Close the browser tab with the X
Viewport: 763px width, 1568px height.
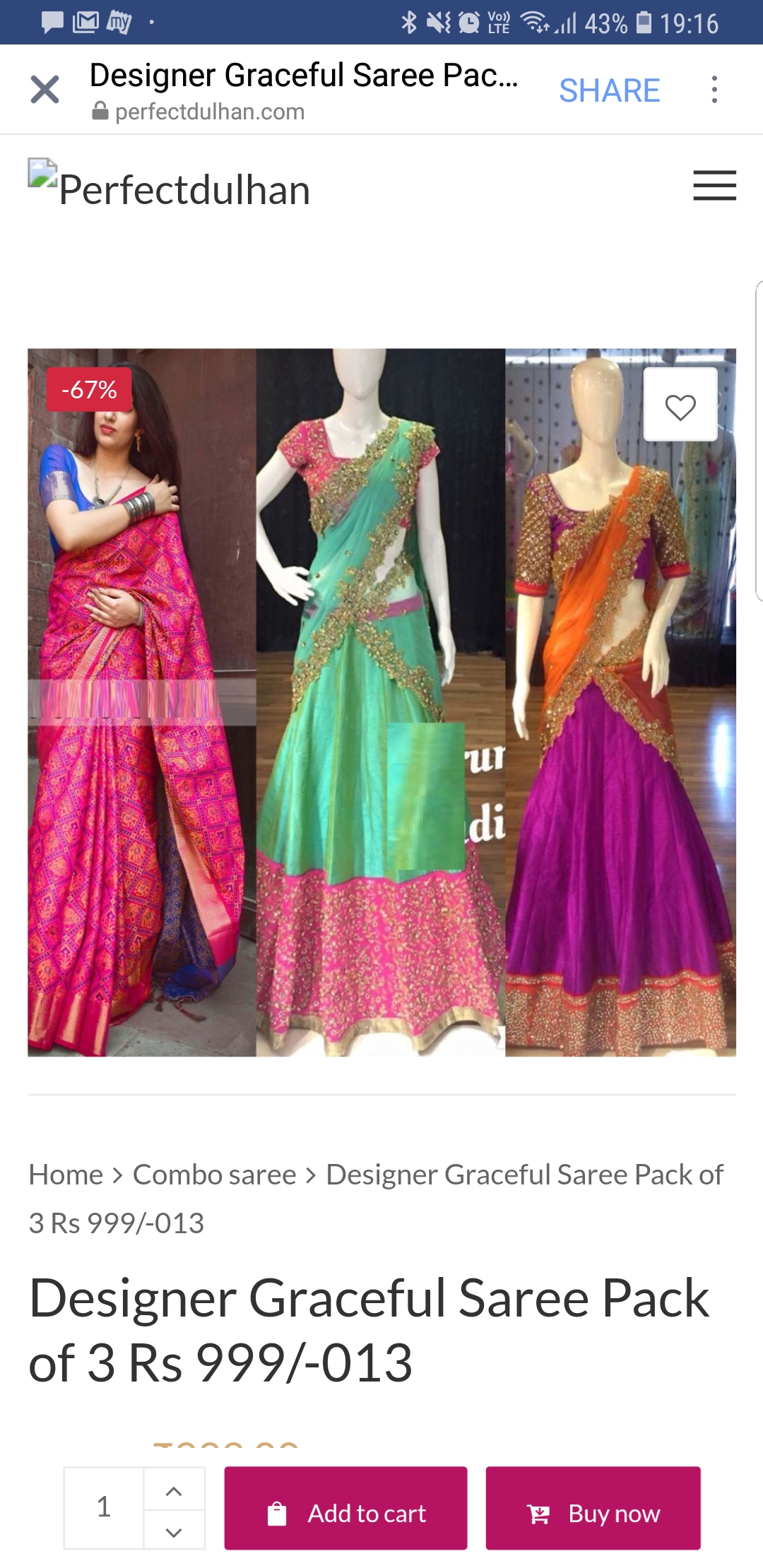pos(45,90)
